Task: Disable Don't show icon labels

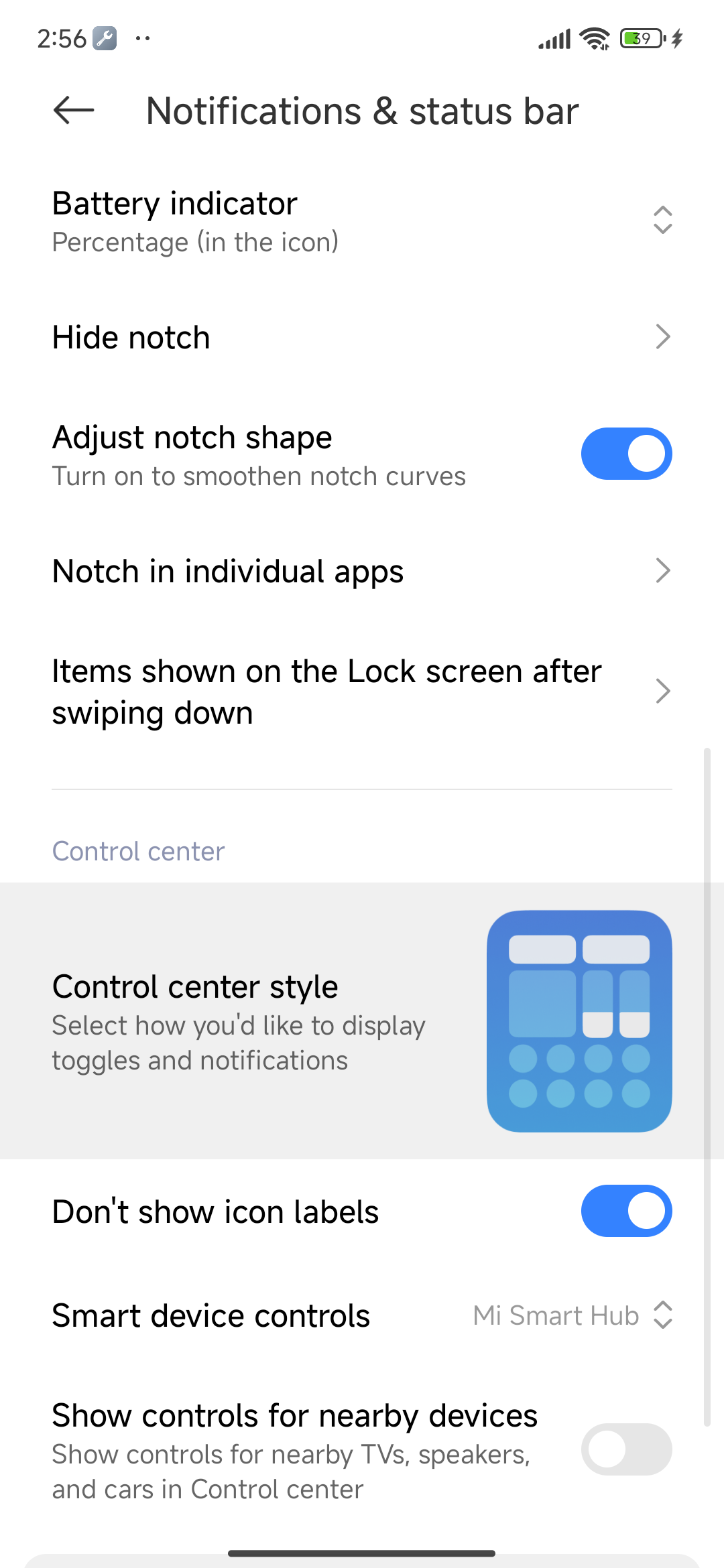Action: coord(626,1211)
